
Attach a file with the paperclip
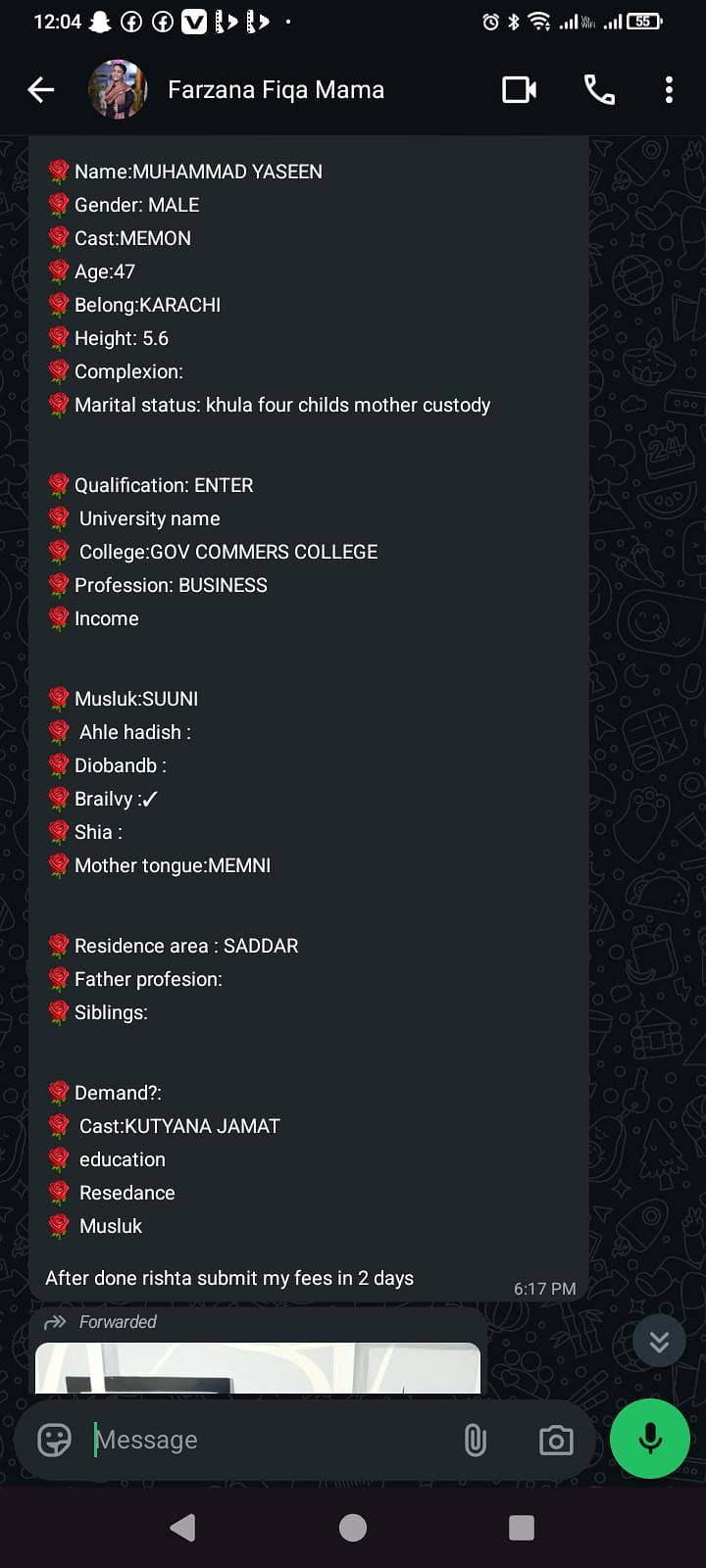pos(475,1440)
